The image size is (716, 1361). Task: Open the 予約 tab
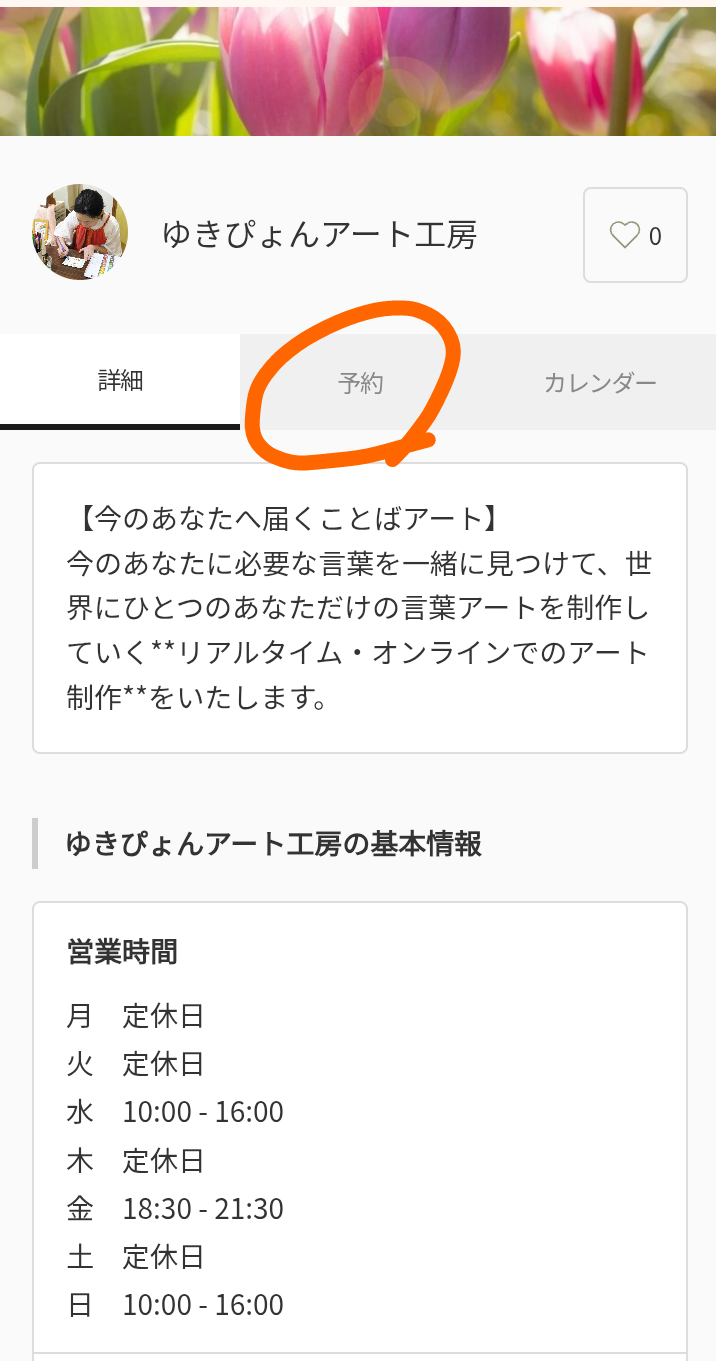coord(360,383)
